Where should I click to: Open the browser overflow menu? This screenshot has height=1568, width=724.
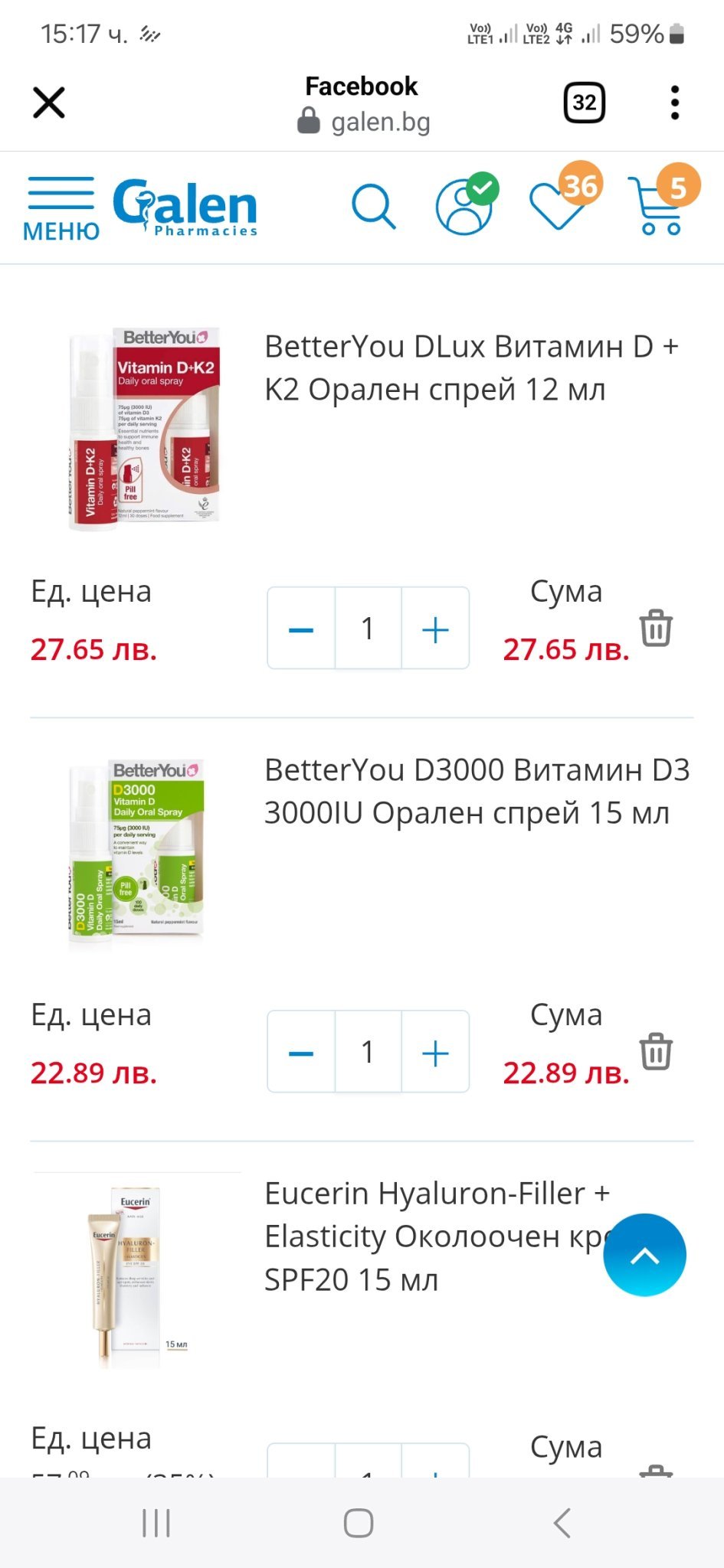[x=674, y=103]
